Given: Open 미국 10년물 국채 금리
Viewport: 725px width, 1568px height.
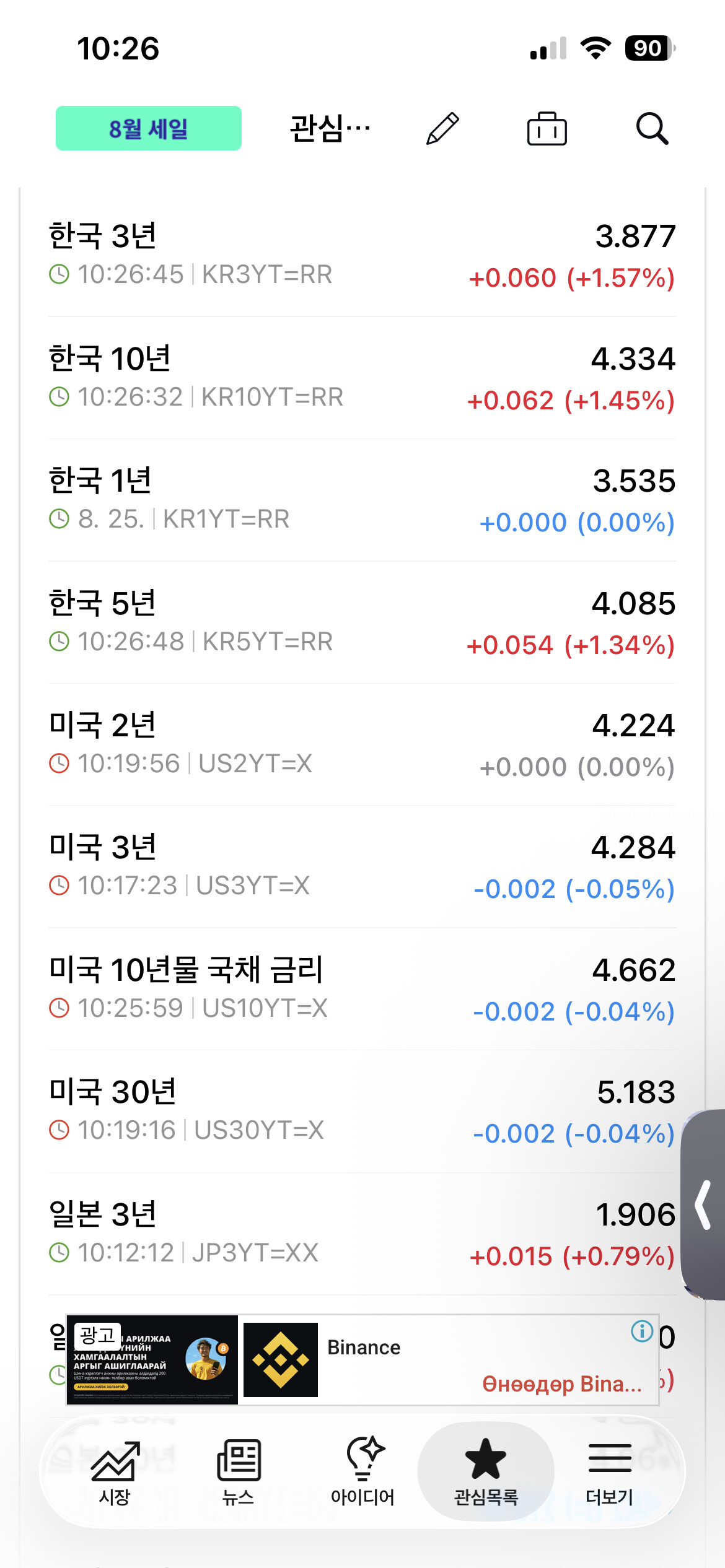Looking at the screenshot, I should (x=362, y=989).
